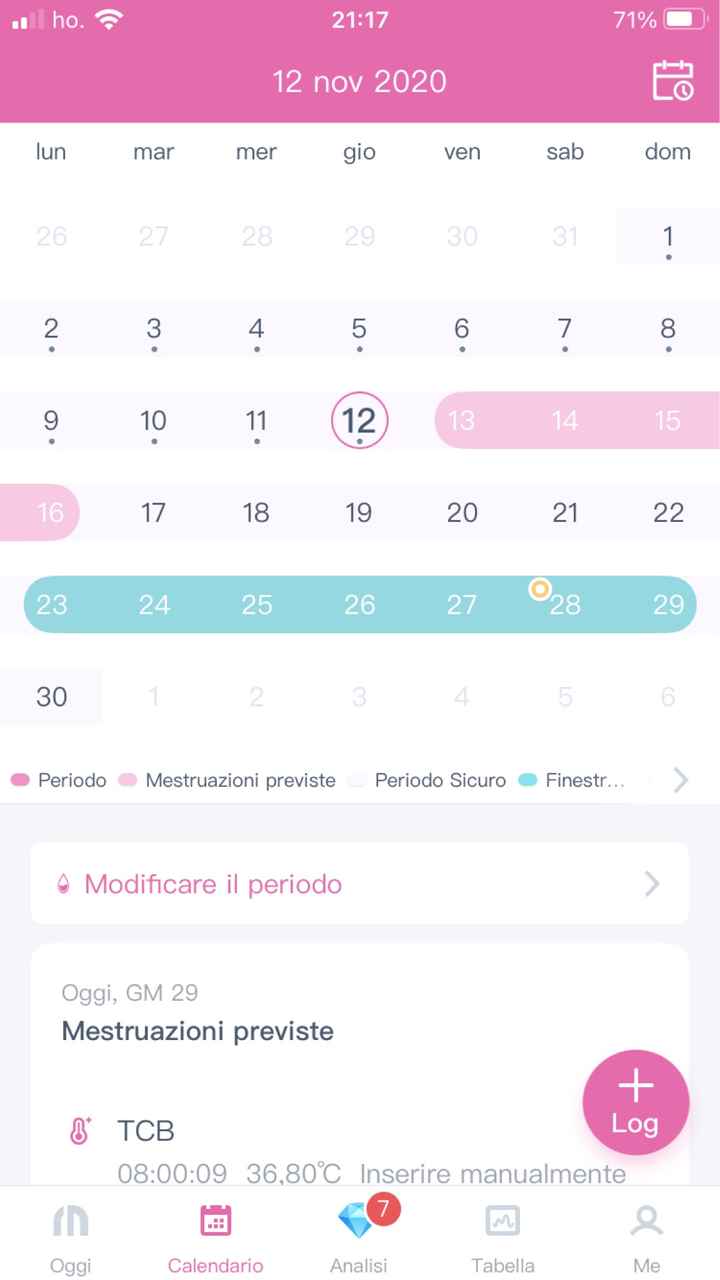Toggle the Mestruazioni previste legend dot
This screenshot has width=720, height=1280.
127,780
